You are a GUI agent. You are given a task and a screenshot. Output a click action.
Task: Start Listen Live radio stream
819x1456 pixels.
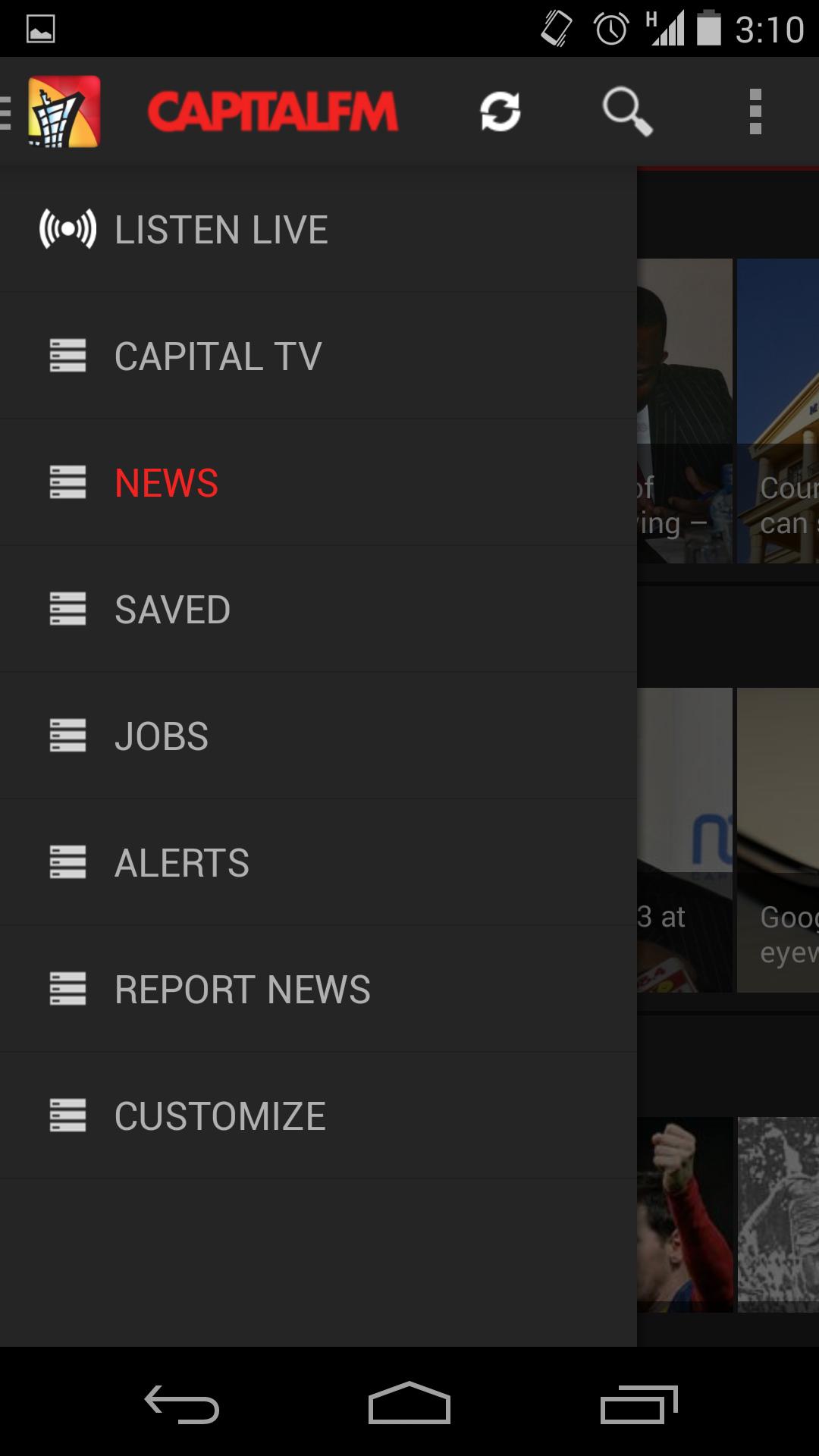click(x=220, y=230)
